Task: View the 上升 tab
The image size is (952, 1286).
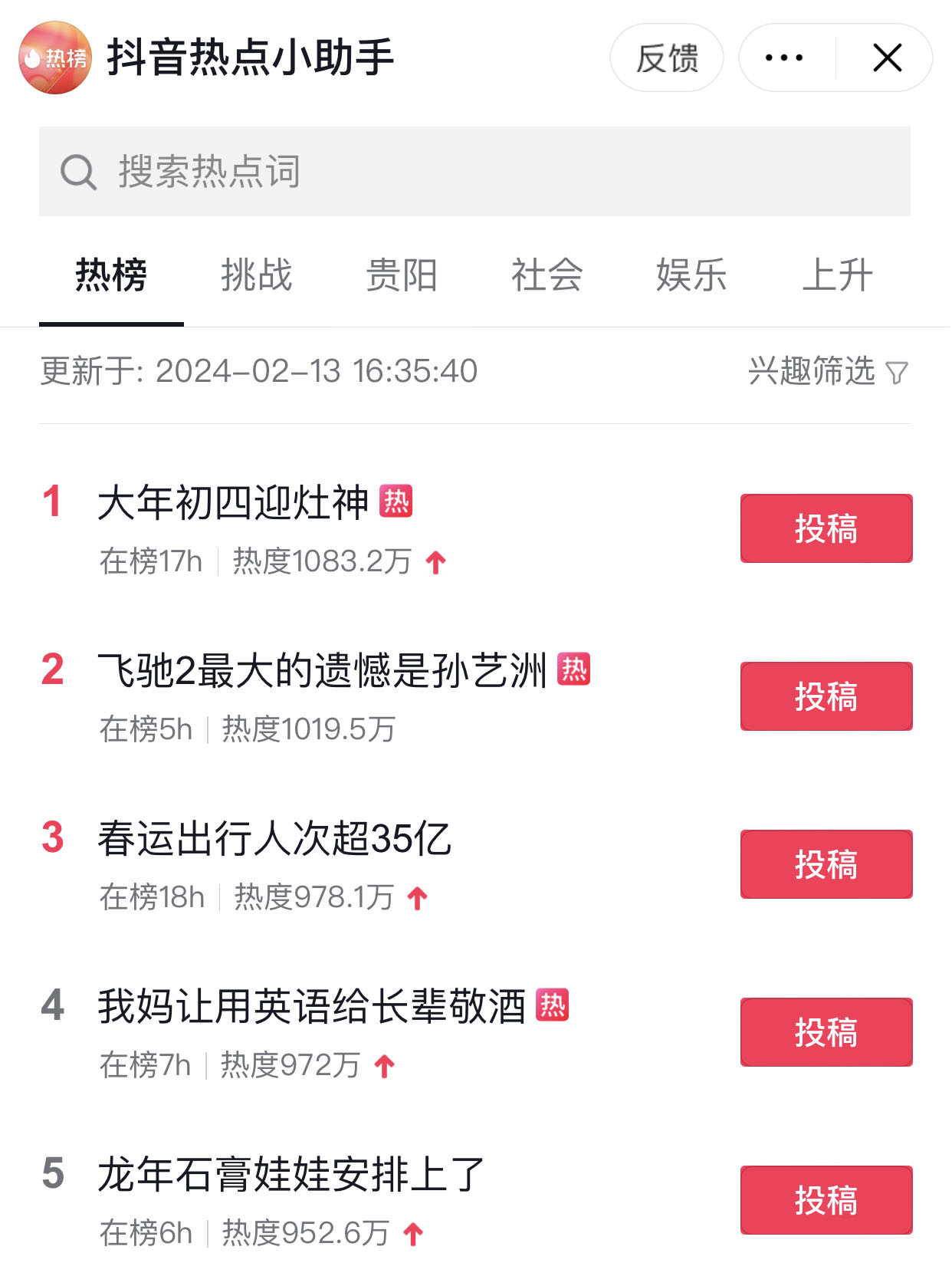Action: (x=837, y=275)
